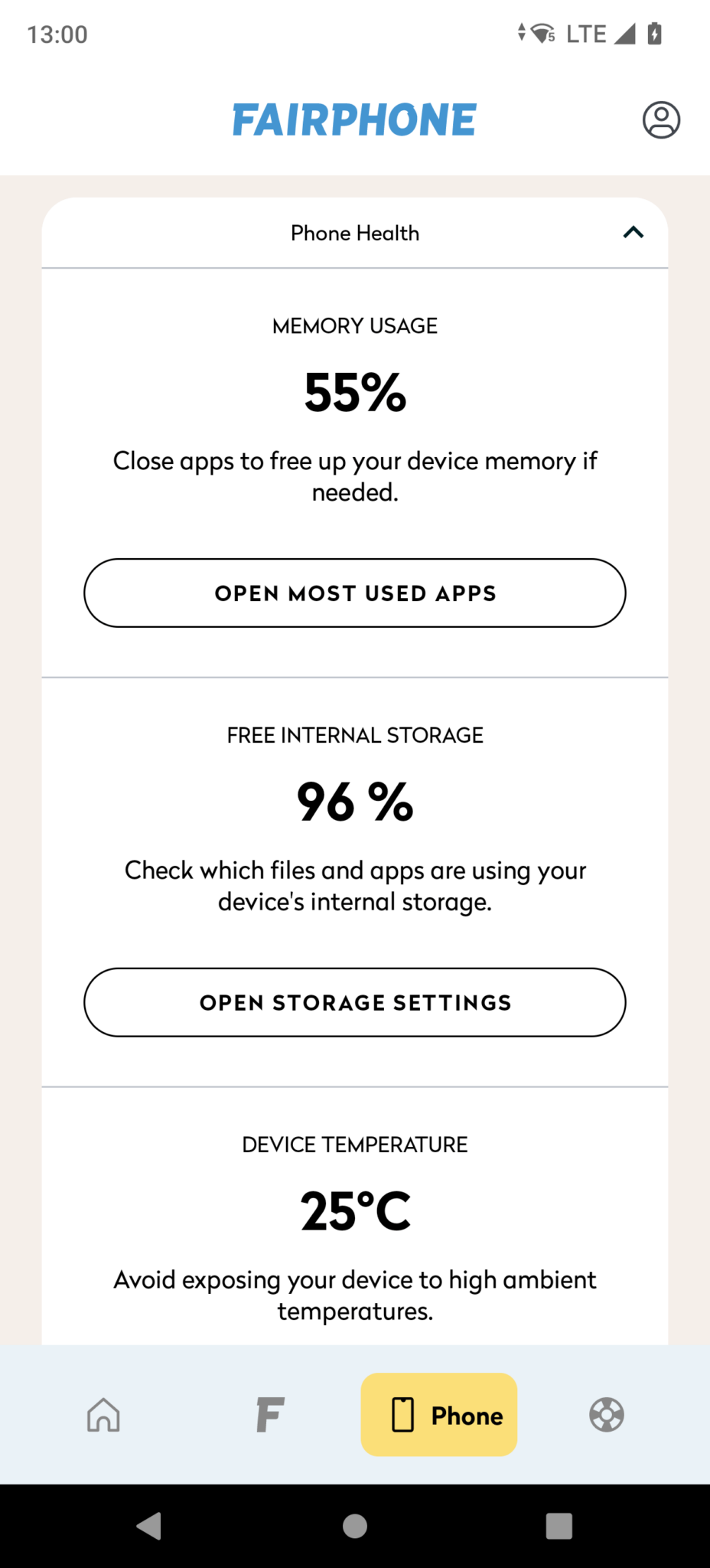Open recent apps with the square button
Image resolution: width=710 pixels, height=1568 pixels.
click(559, 1526)
